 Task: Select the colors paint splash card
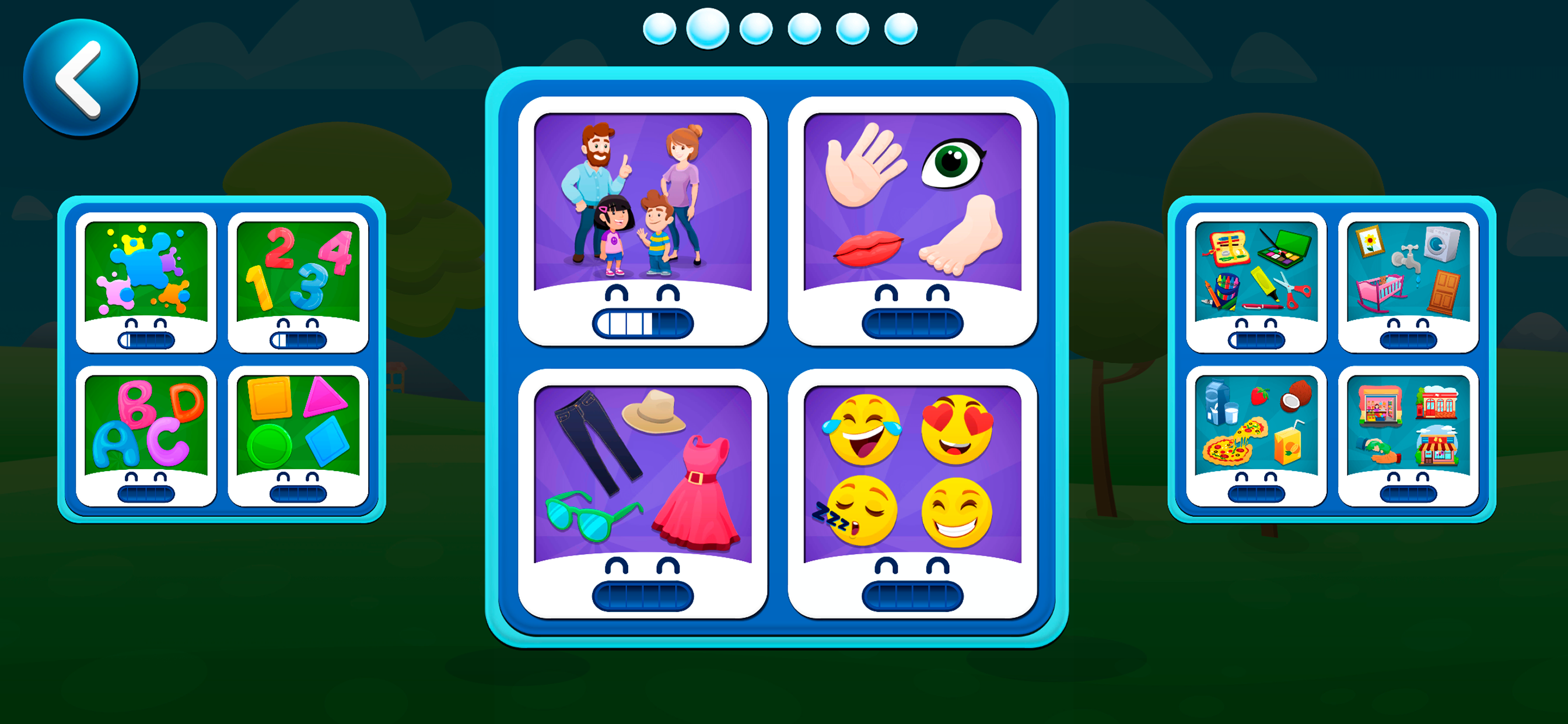(146, 282)
